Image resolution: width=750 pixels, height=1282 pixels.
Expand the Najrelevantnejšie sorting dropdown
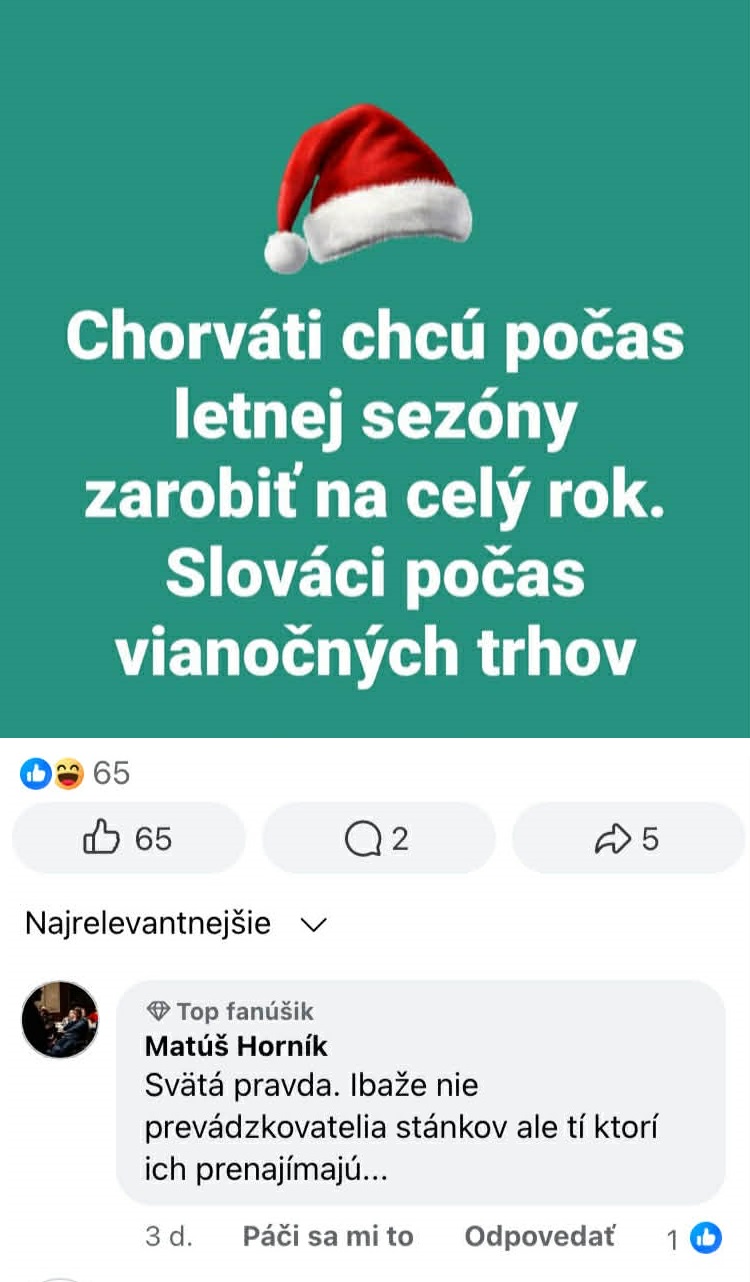tap(176, 924)
